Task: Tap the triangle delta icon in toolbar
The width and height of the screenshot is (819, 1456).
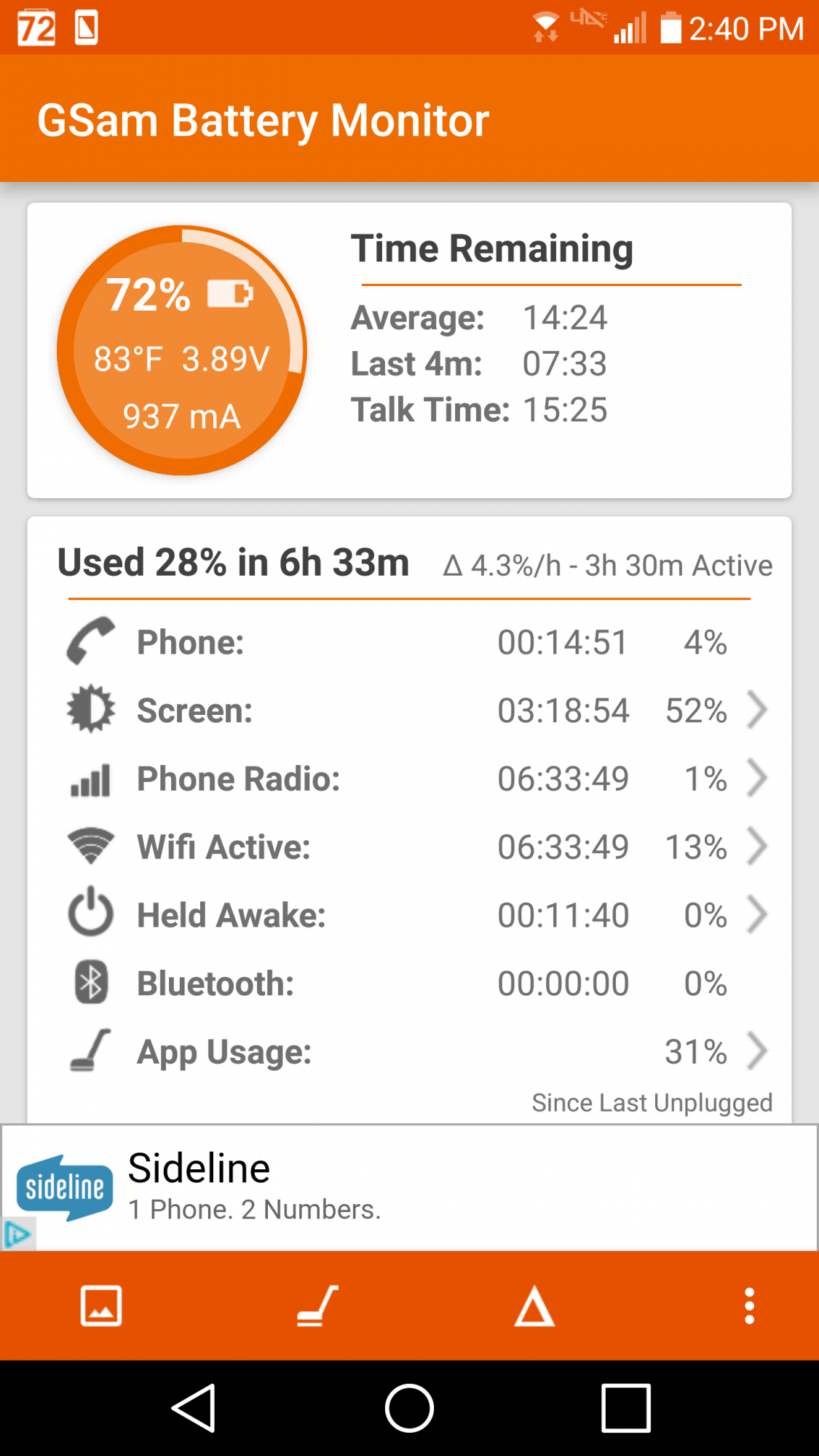Action: click(534, 1306)
